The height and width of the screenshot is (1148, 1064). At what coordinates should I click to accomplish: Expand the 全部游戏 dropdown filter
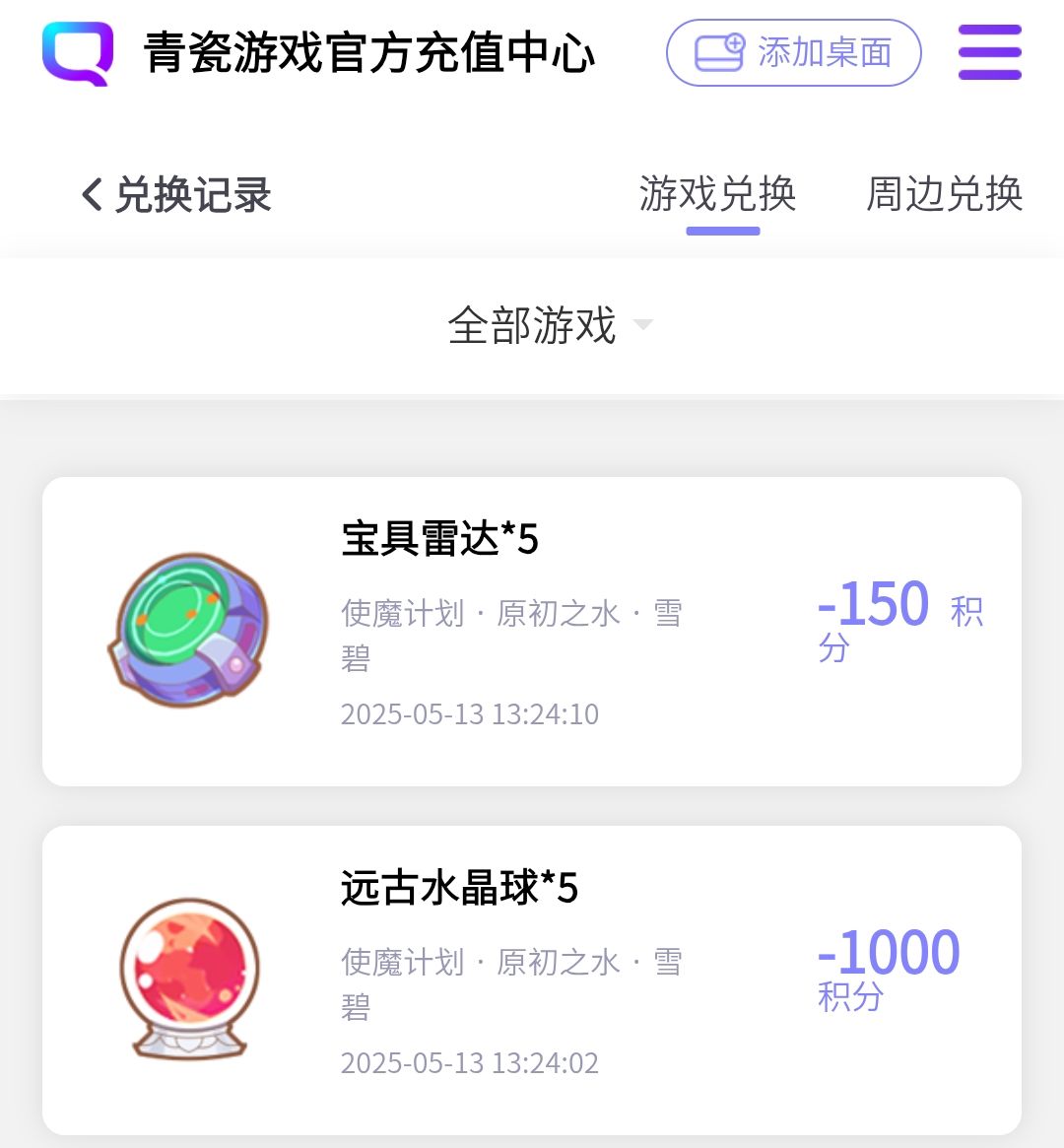[x=549, y=325]
